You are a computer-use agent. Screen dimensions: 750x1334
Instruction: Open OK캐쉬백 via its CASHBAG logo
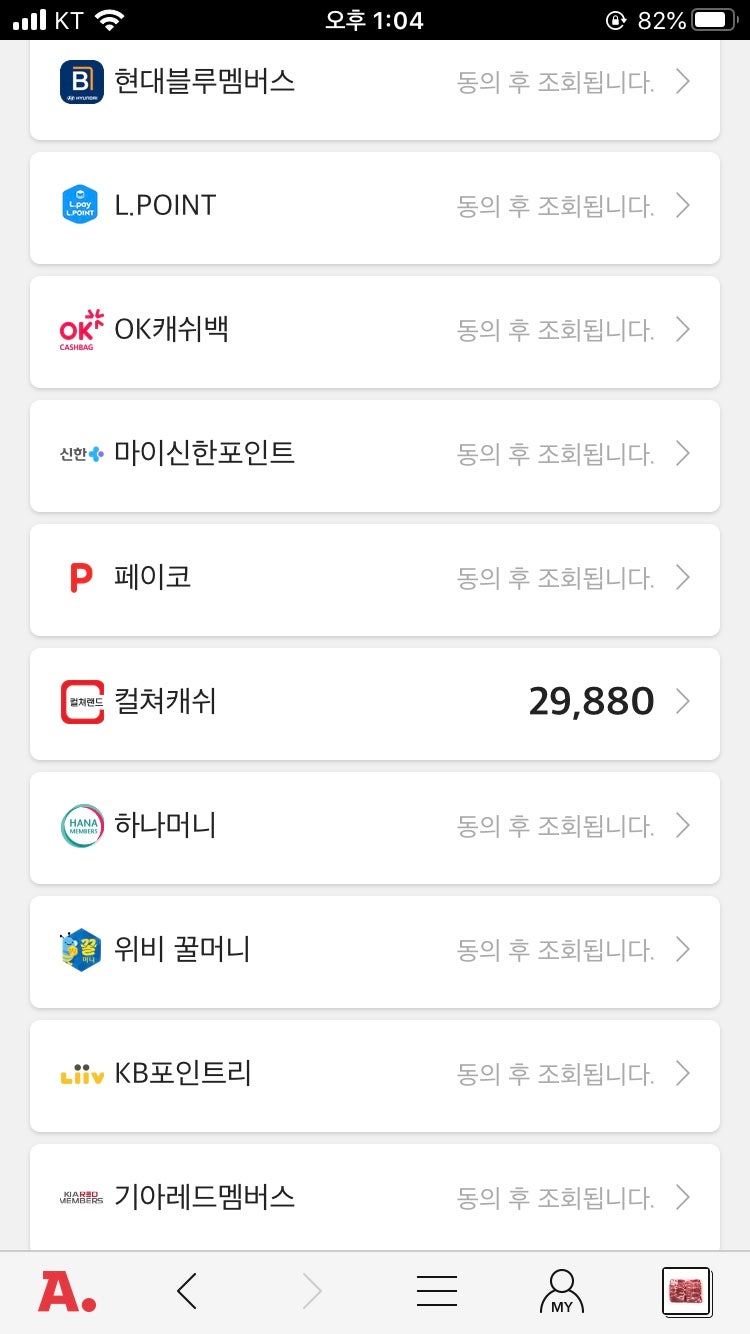80,330
